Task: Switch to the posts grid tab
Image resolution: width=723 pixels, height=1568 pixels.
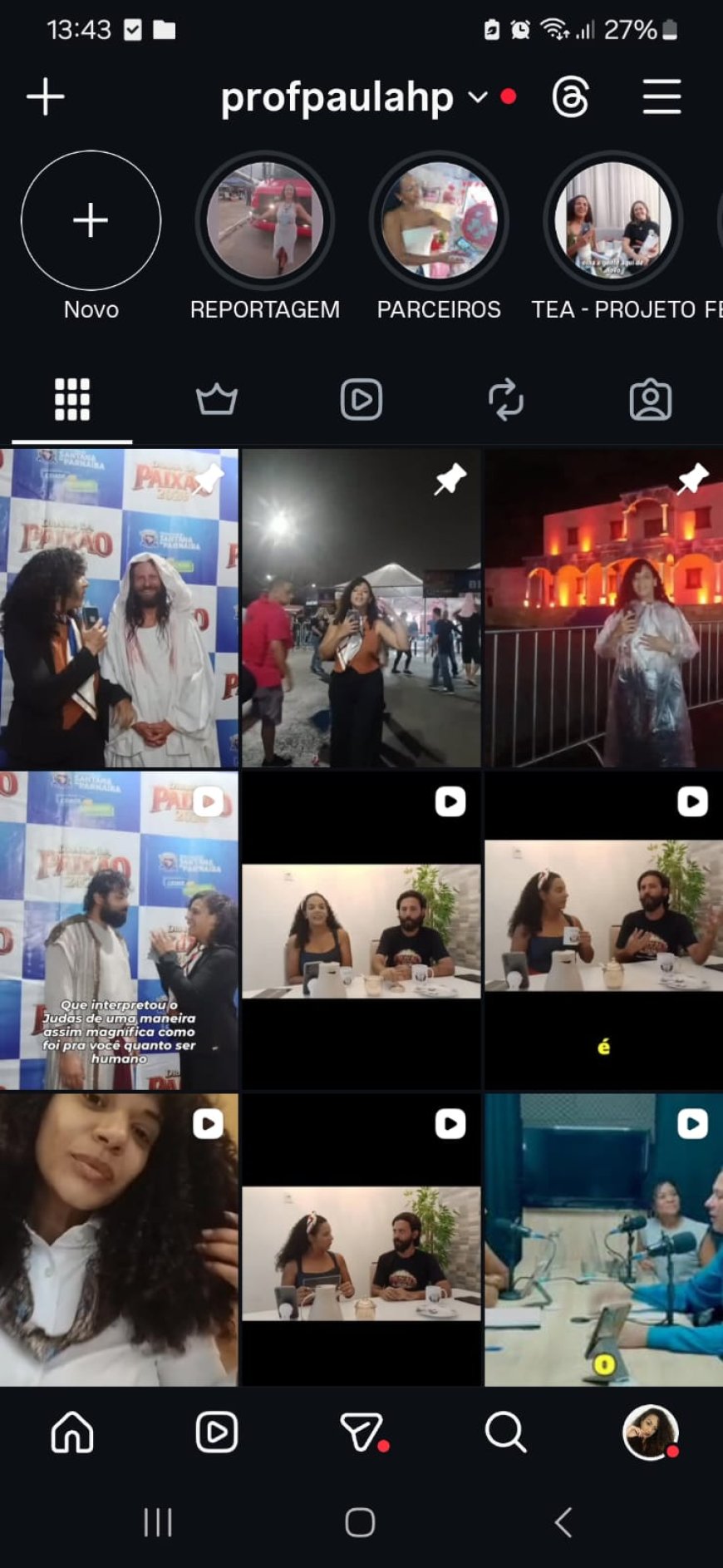Action: (72, 400)
